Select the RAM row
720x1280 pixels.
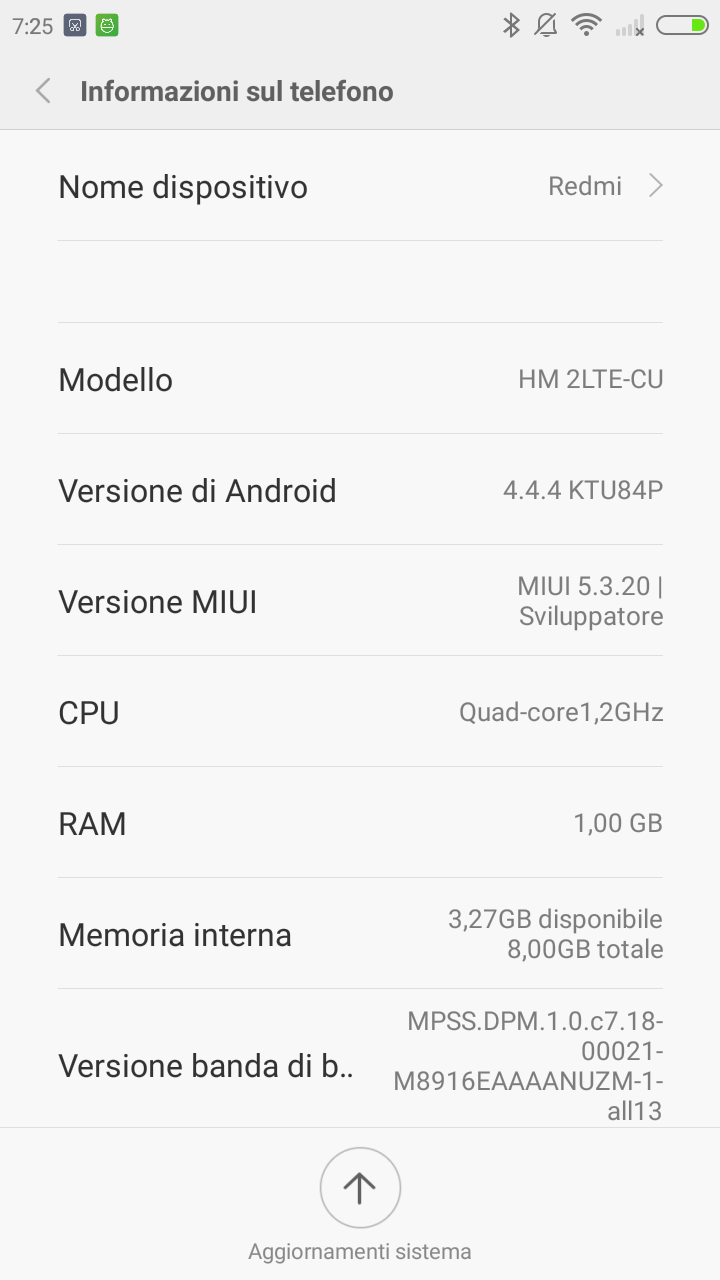coord(360,823)
